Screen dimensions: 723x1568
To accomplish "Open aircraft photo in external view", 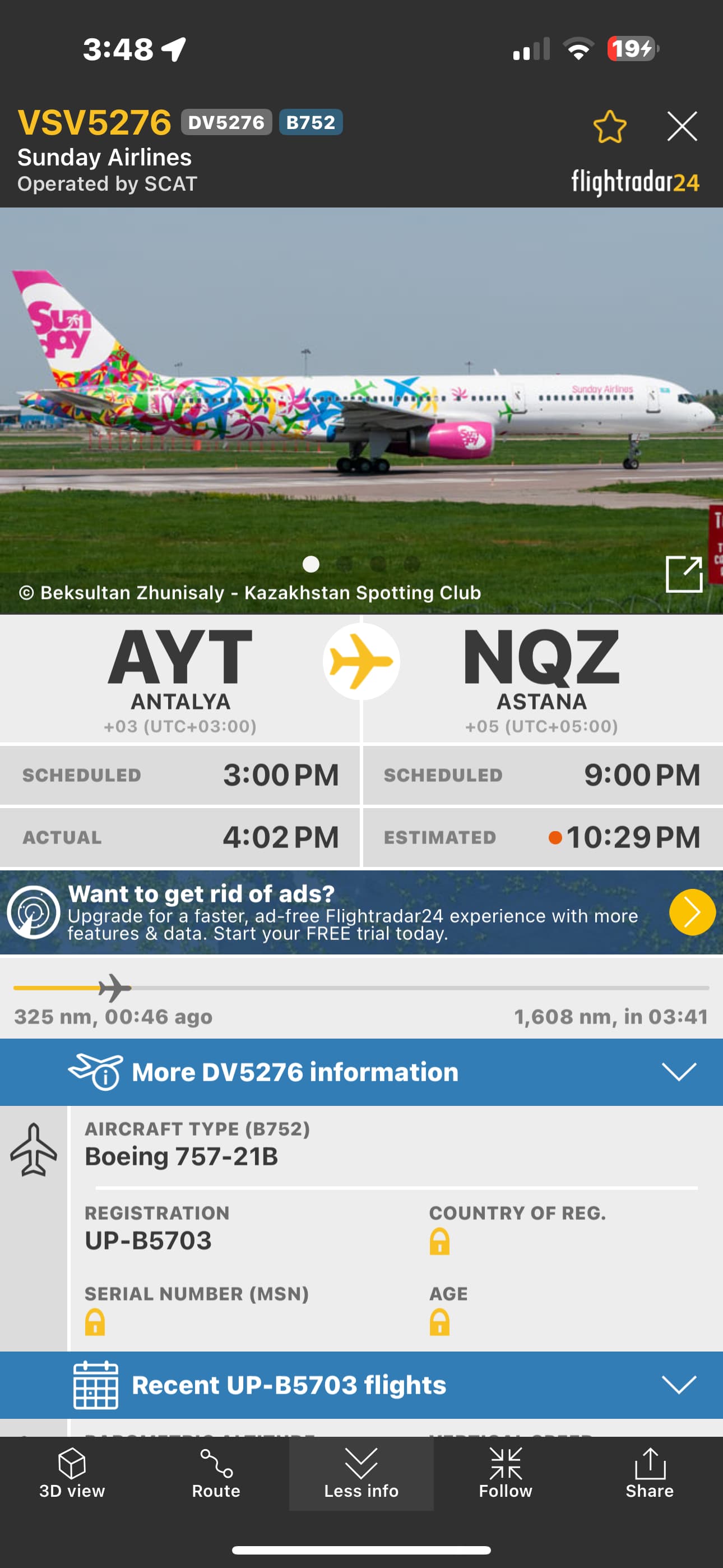I will (684, 573).
